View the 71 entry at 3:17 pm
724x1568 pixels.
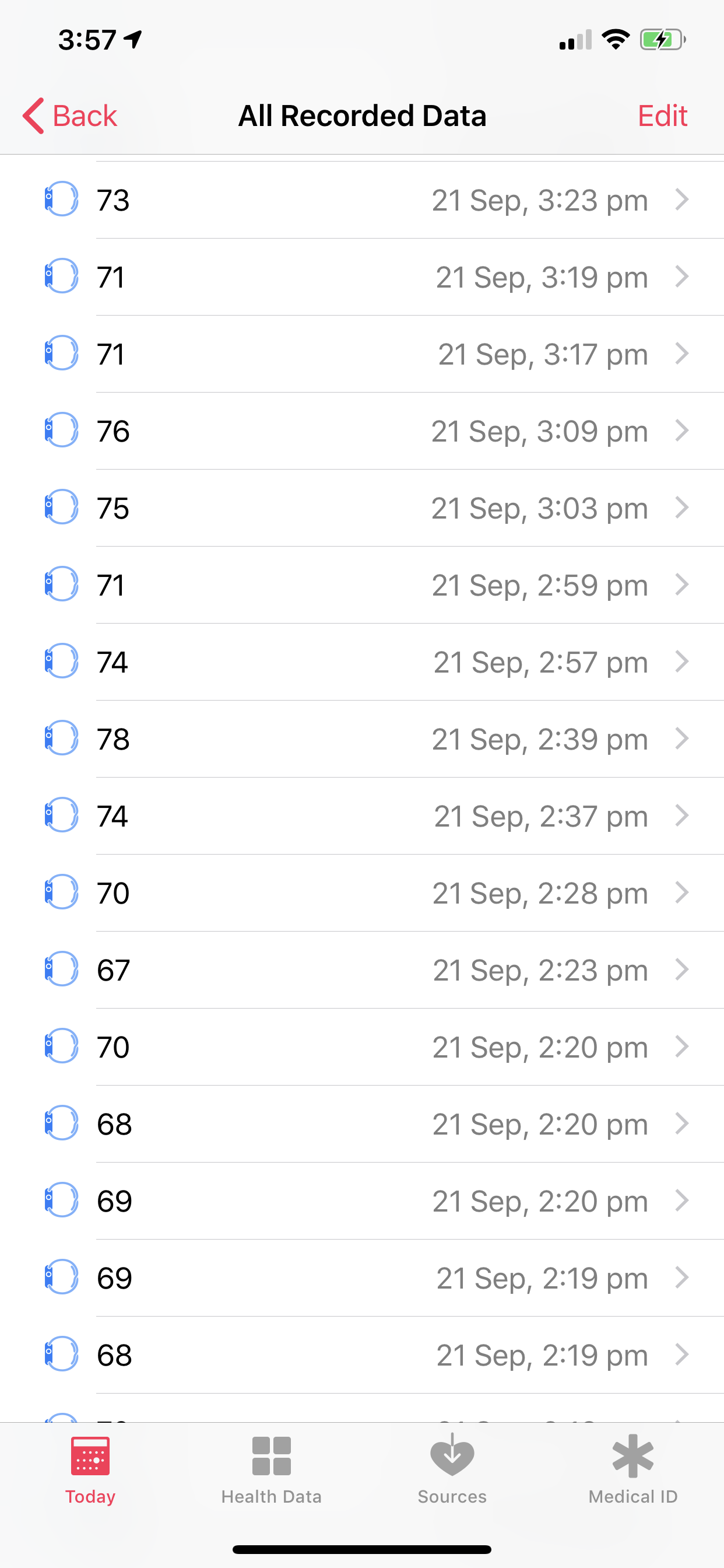(x=362, y=353)
